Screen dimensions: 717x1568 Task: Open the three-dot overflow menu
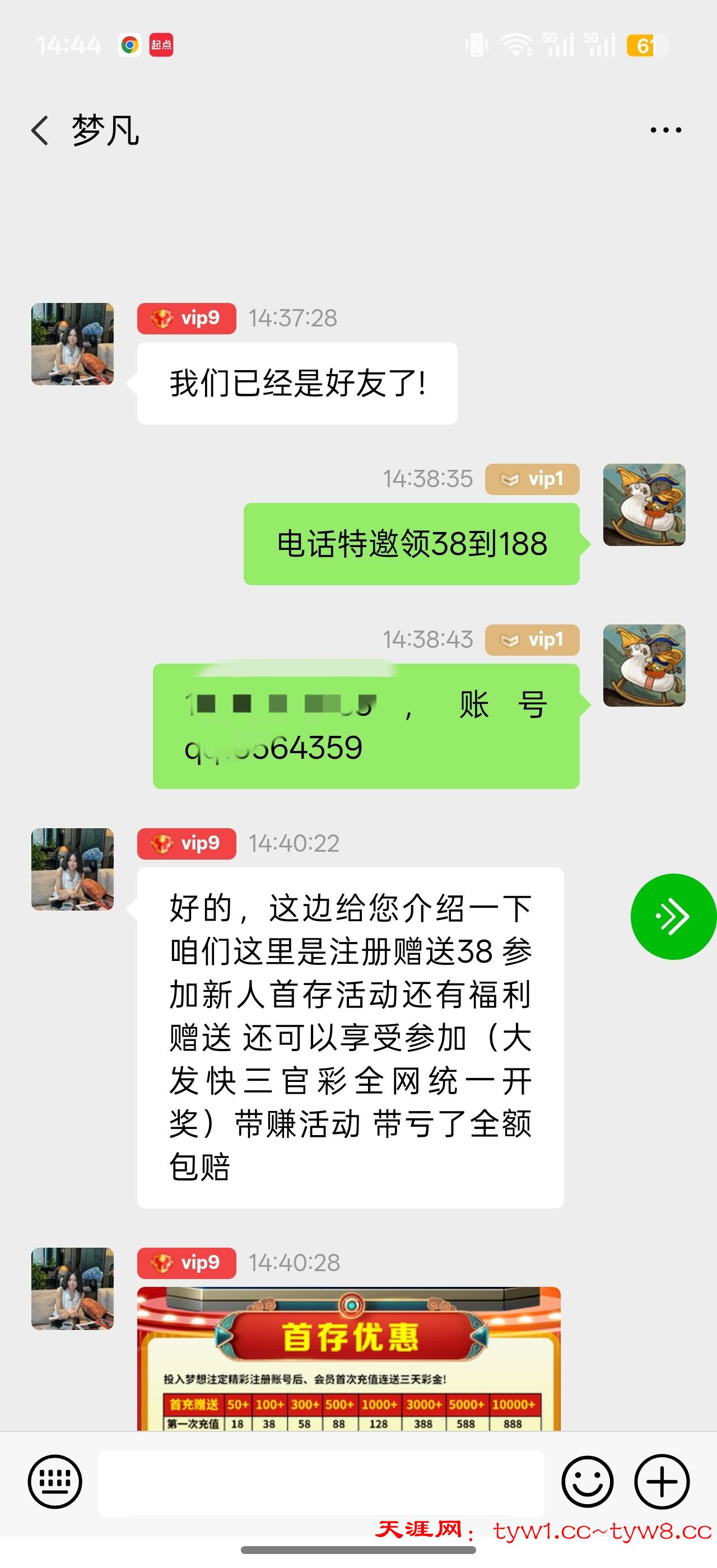coord(665,130)
